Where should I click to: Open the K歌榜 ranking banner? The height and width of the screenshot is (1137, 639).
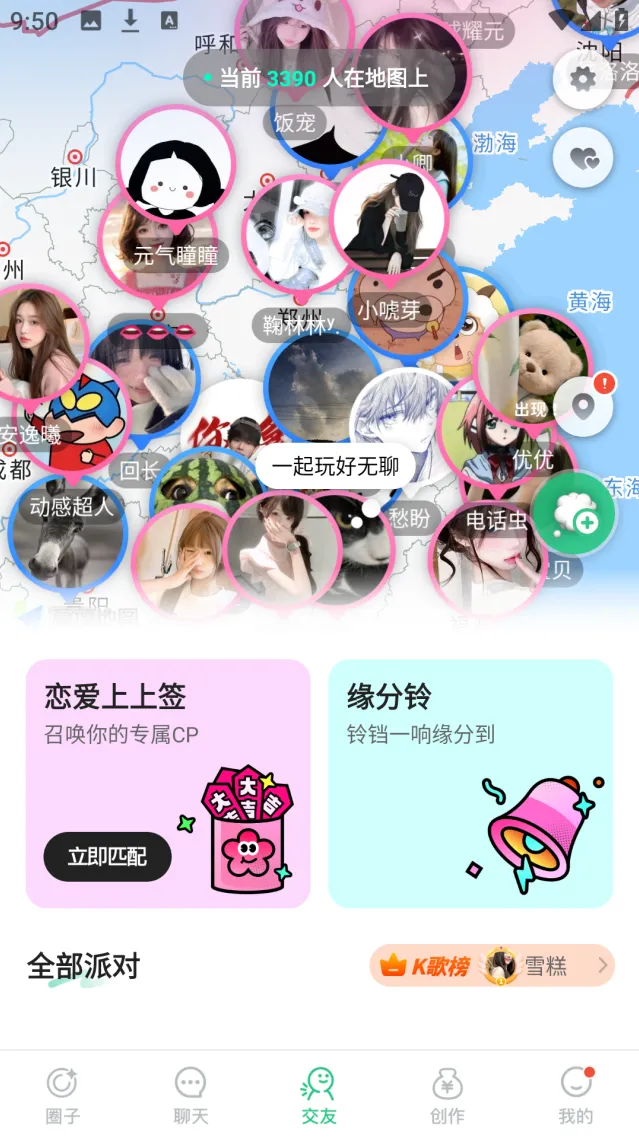(x=491, y=965)
